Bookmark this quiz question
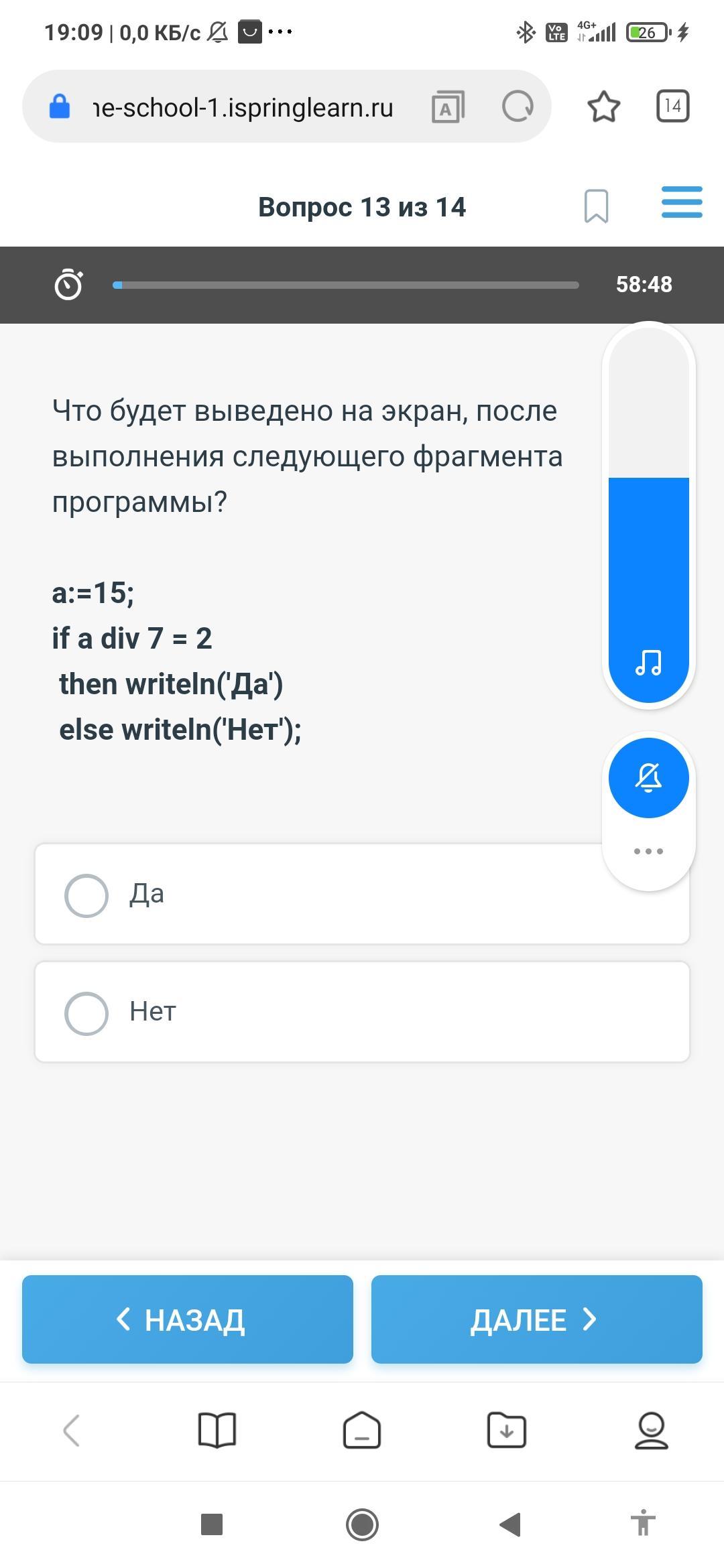724x1568 pixels. pos(596,206)
